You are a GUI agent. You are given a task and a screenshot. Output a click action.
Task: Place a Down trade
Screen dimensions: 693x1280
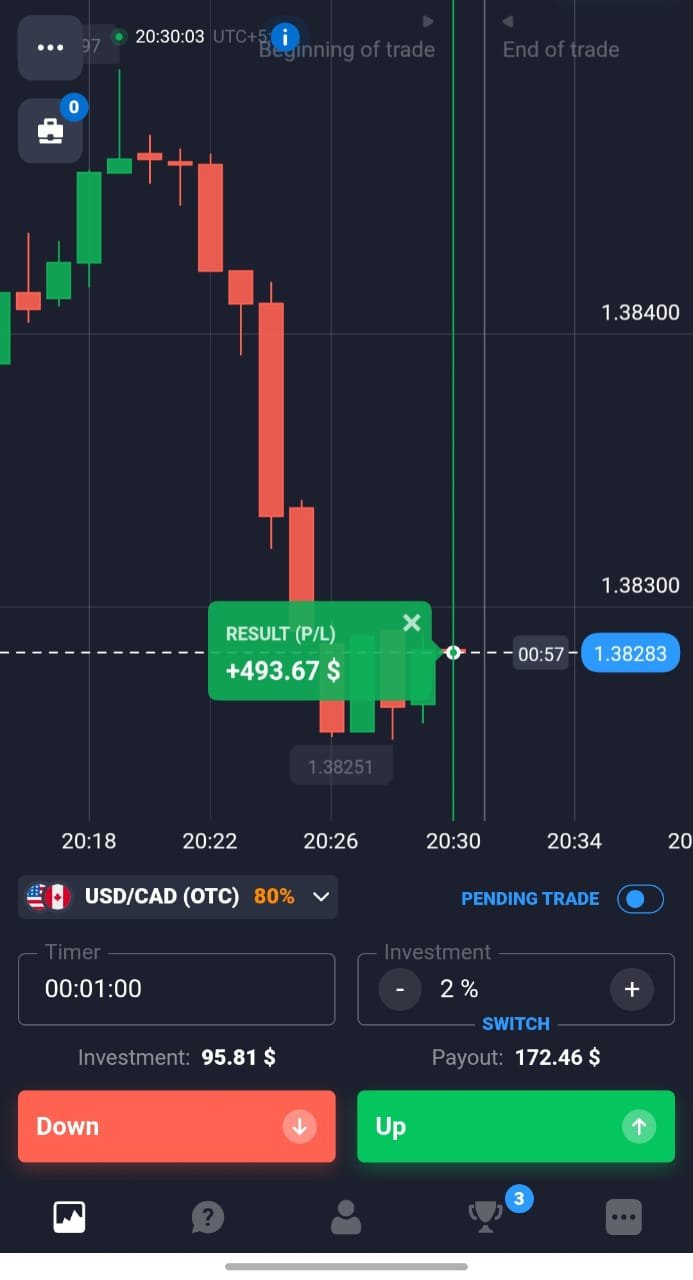(176, 1126)
